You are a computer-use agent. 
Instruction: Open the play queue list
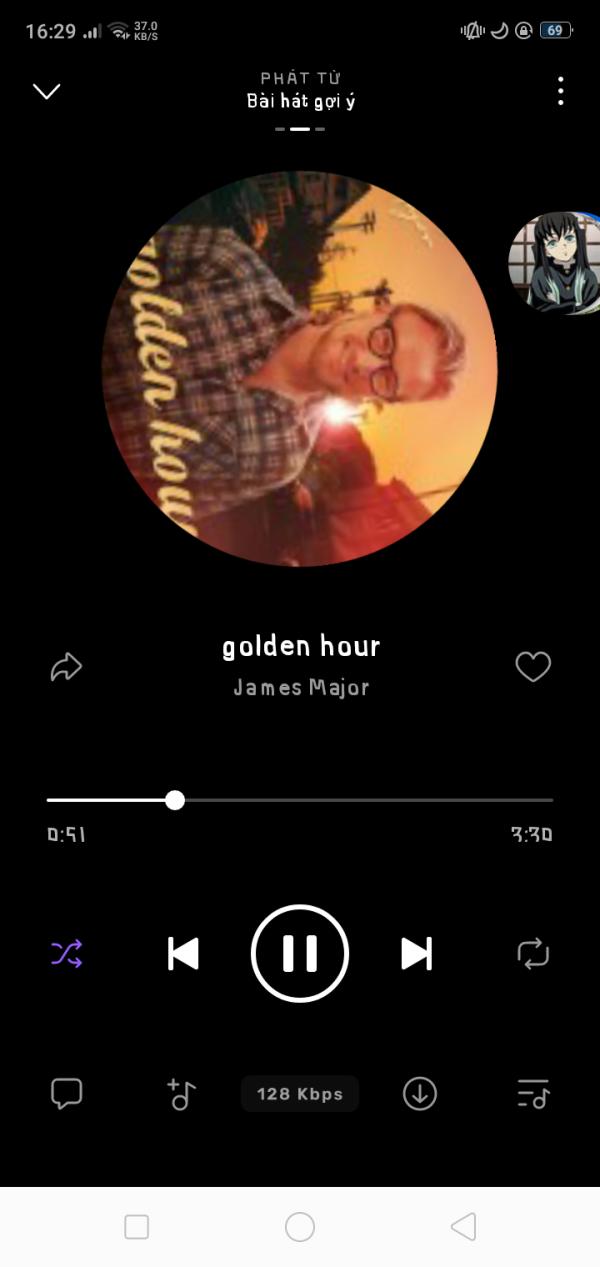tap(533, 1094)
